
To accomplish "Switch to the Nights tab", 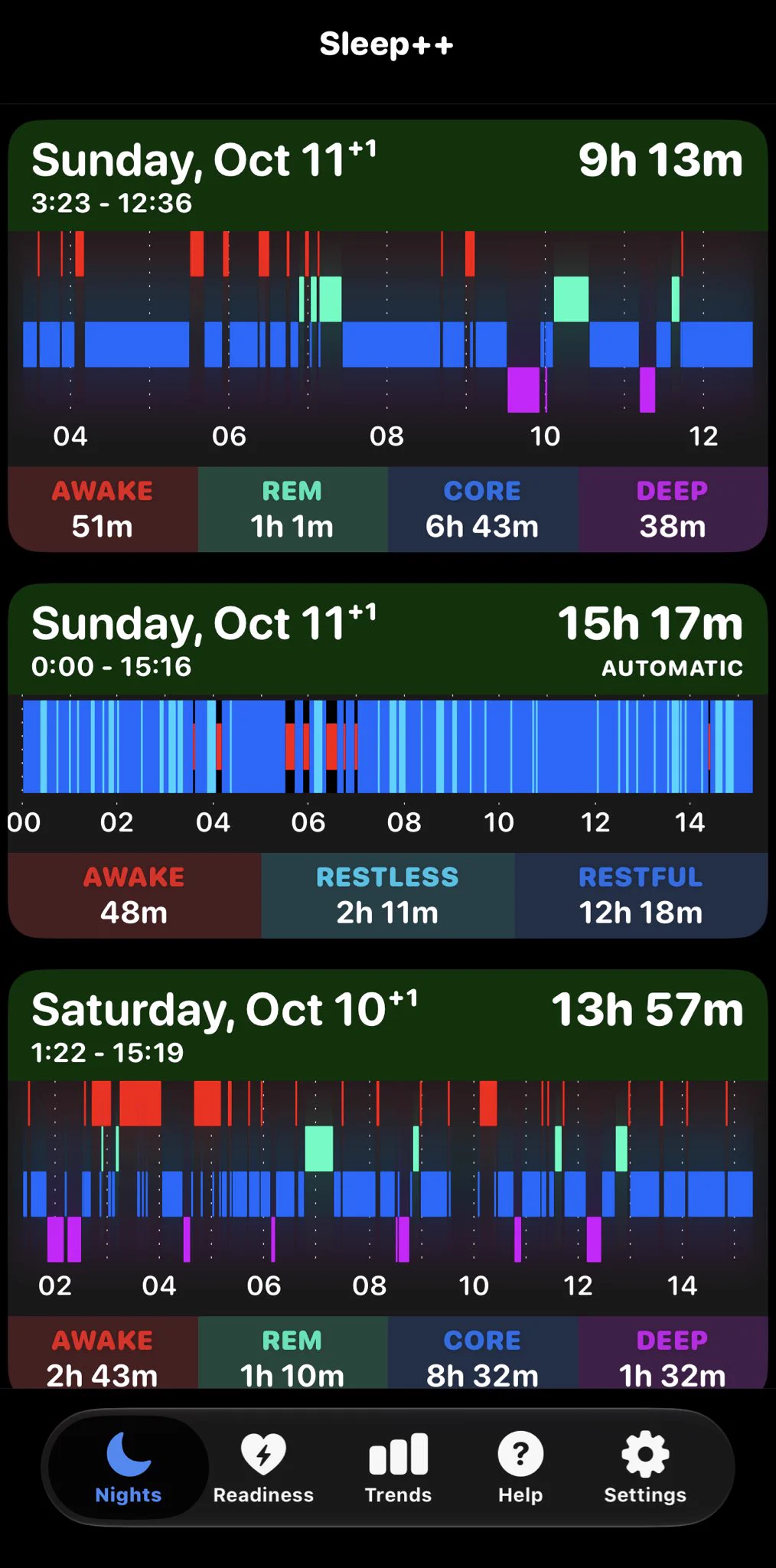I will pyautogui.click(x=128, y=1468).
